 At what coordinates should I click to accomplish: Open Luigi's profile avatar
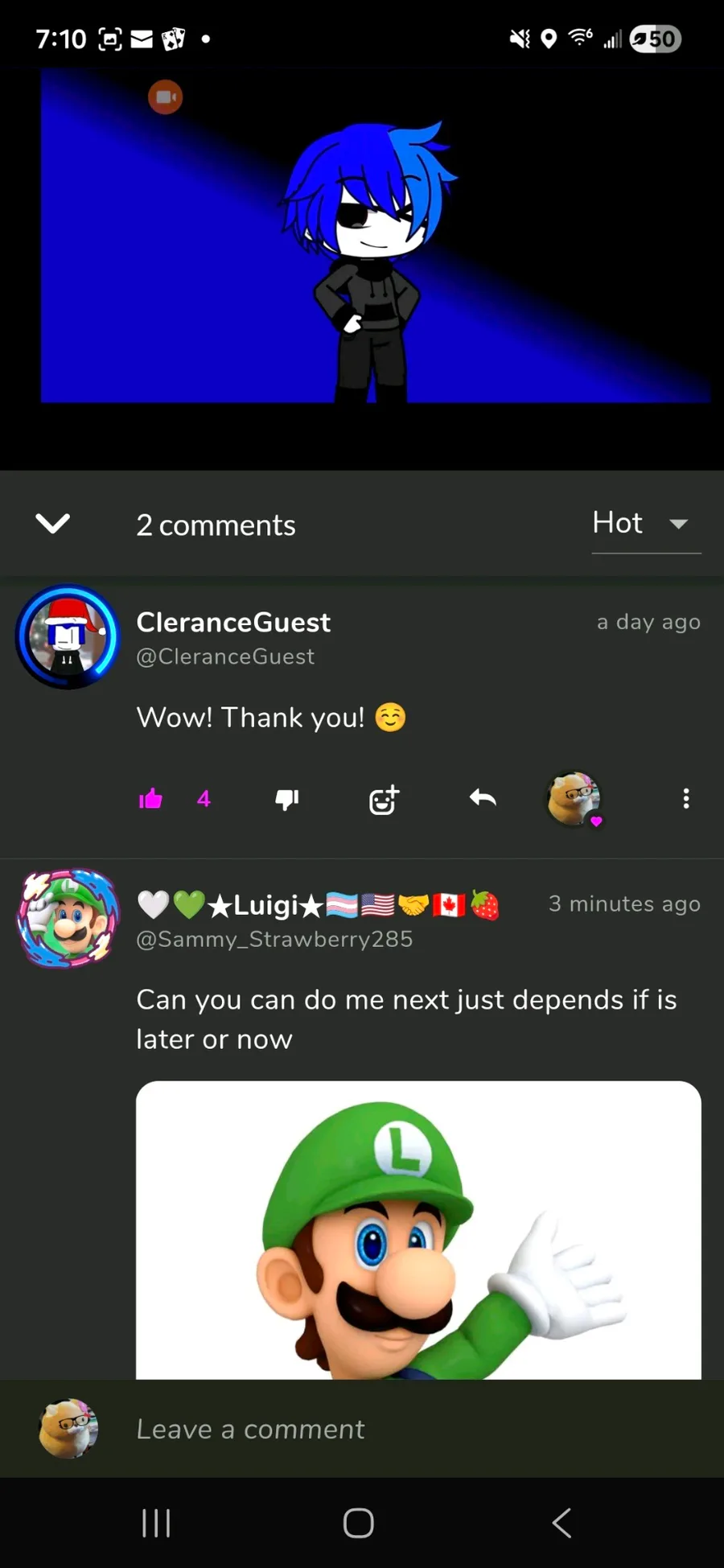tap(68, 918)
